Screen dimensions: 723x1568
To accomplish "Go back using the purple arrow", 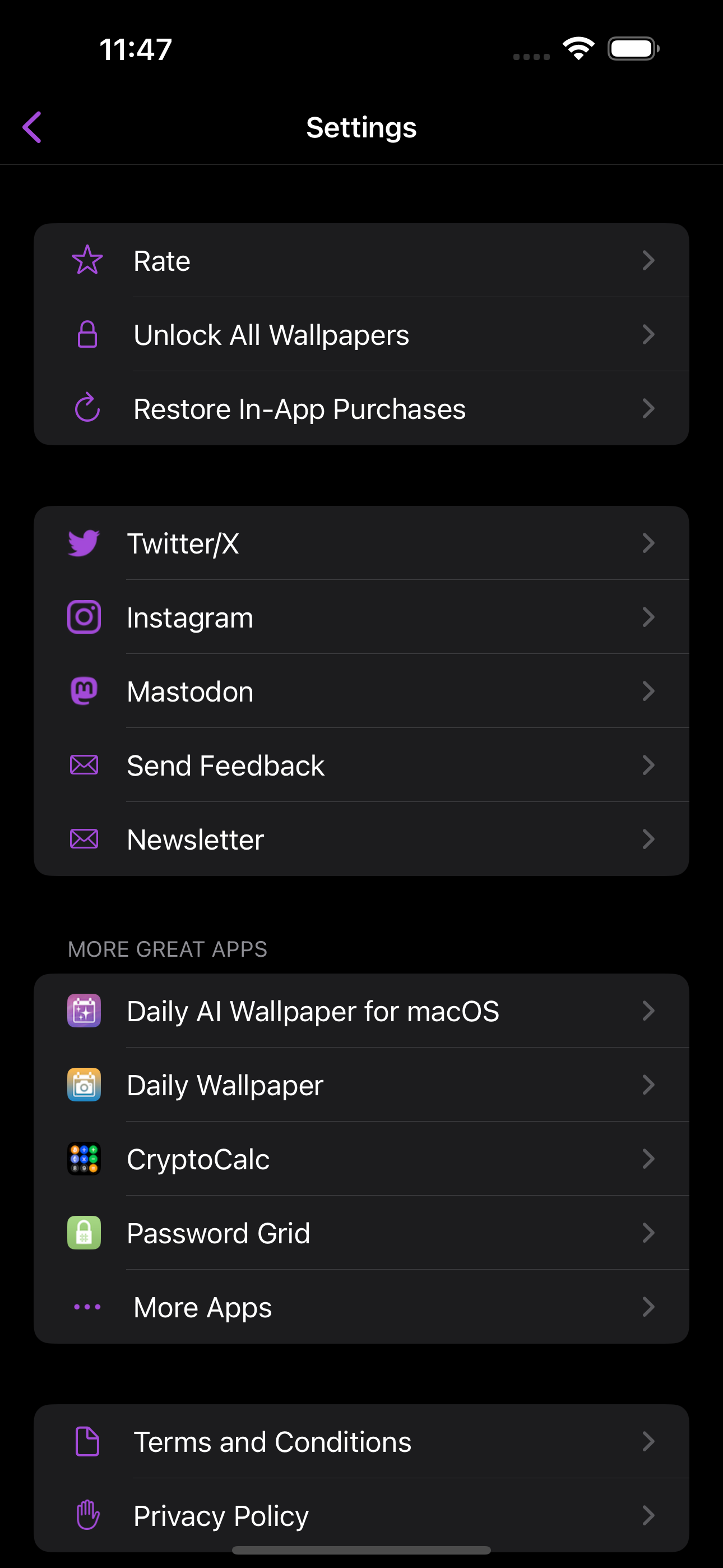I will (x=33, y=127).
